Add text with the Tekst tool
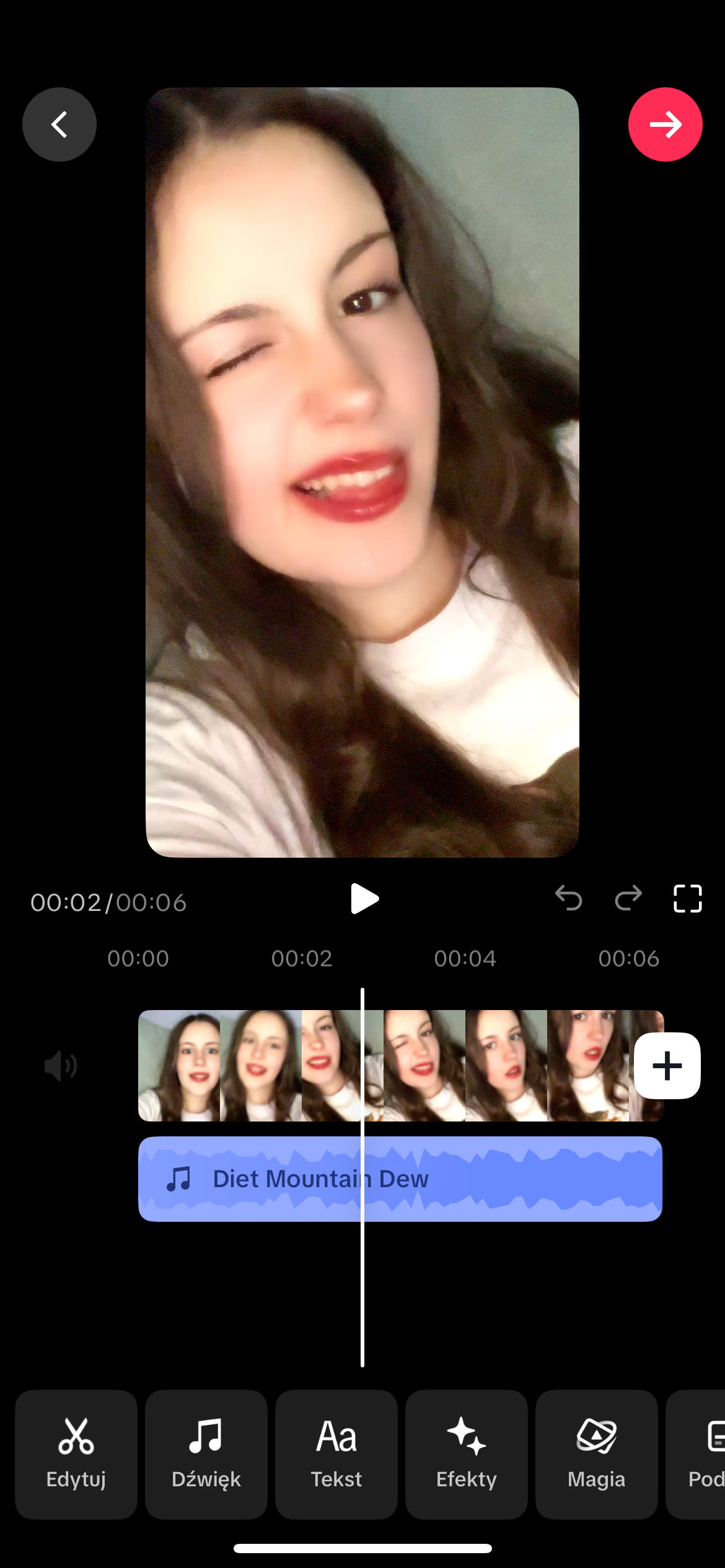Image resolution: width=725 pixels, height=1568 pixels. coord(336,1454)
